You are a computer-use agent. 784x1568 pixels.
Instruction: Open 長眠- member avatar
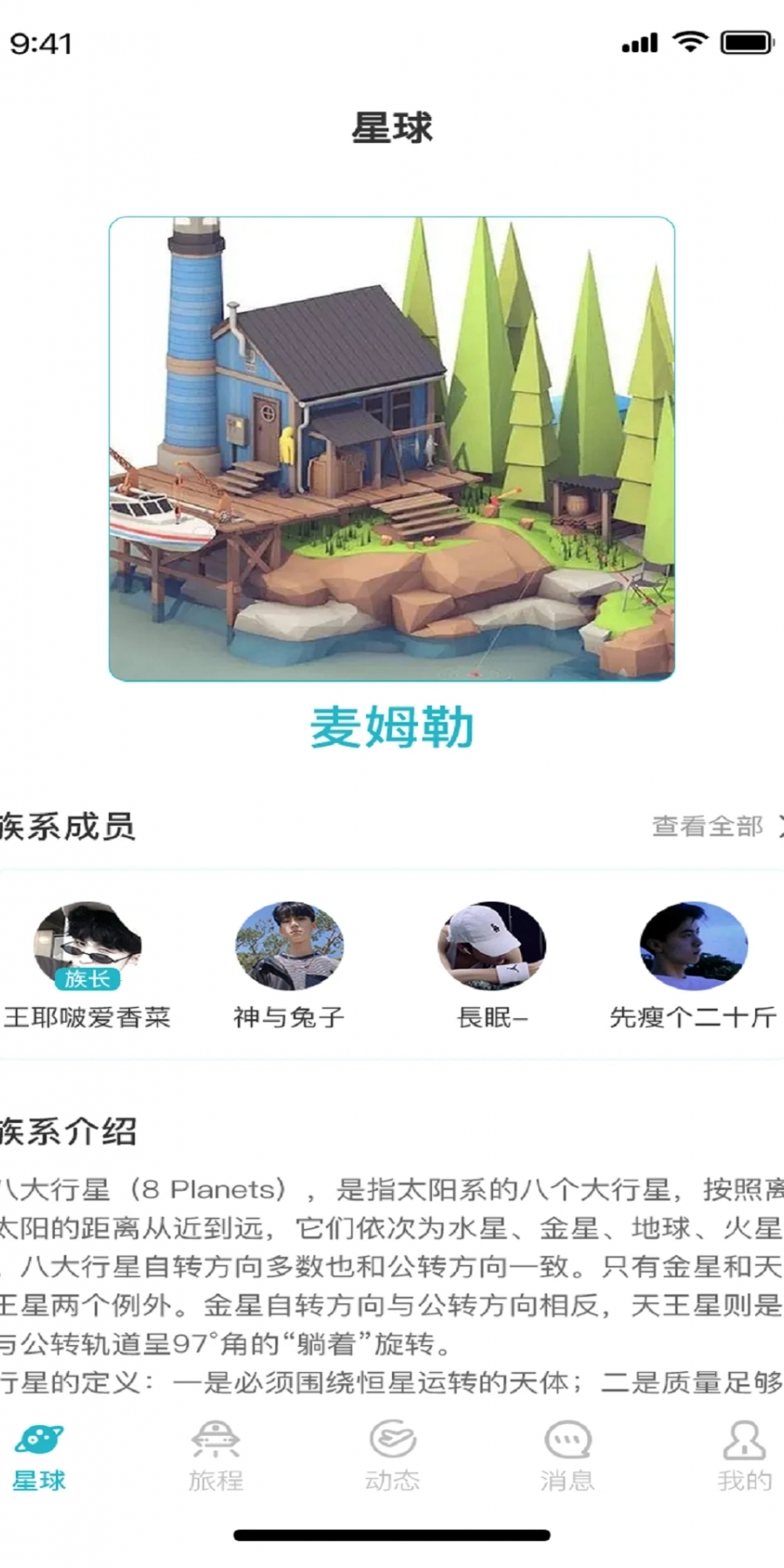coord(492,946)
